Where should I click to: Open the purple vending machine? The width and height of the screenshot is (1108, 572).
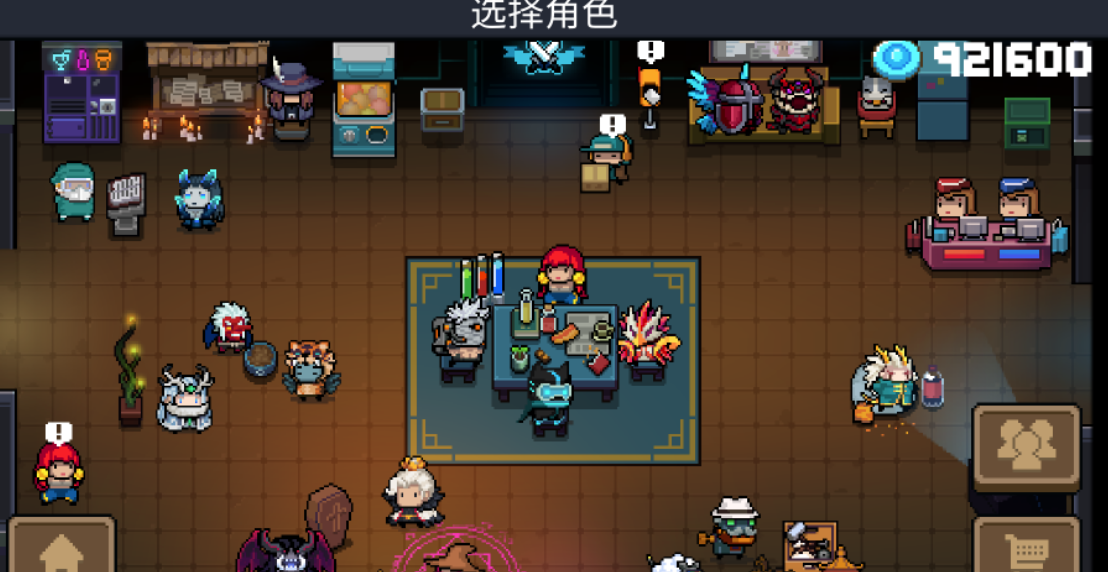(82, 95)
